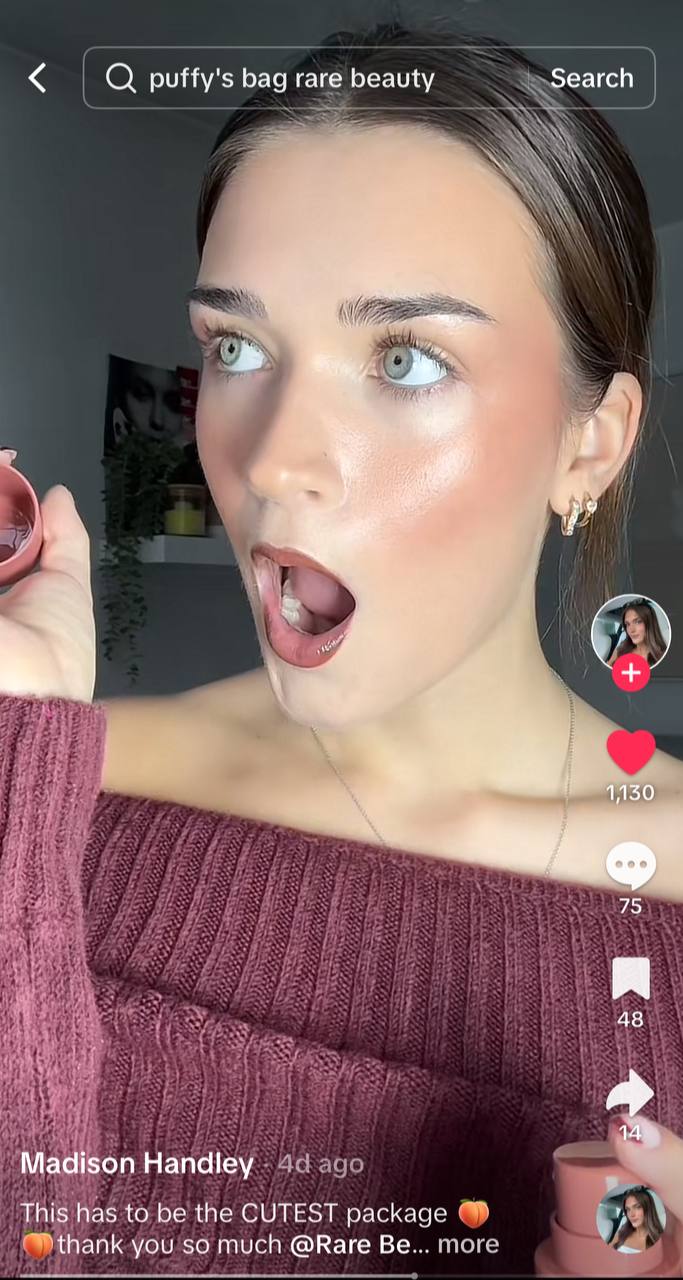683x1280 pixels.
Task: Tap the Search button
Action: tap(591, 78)
